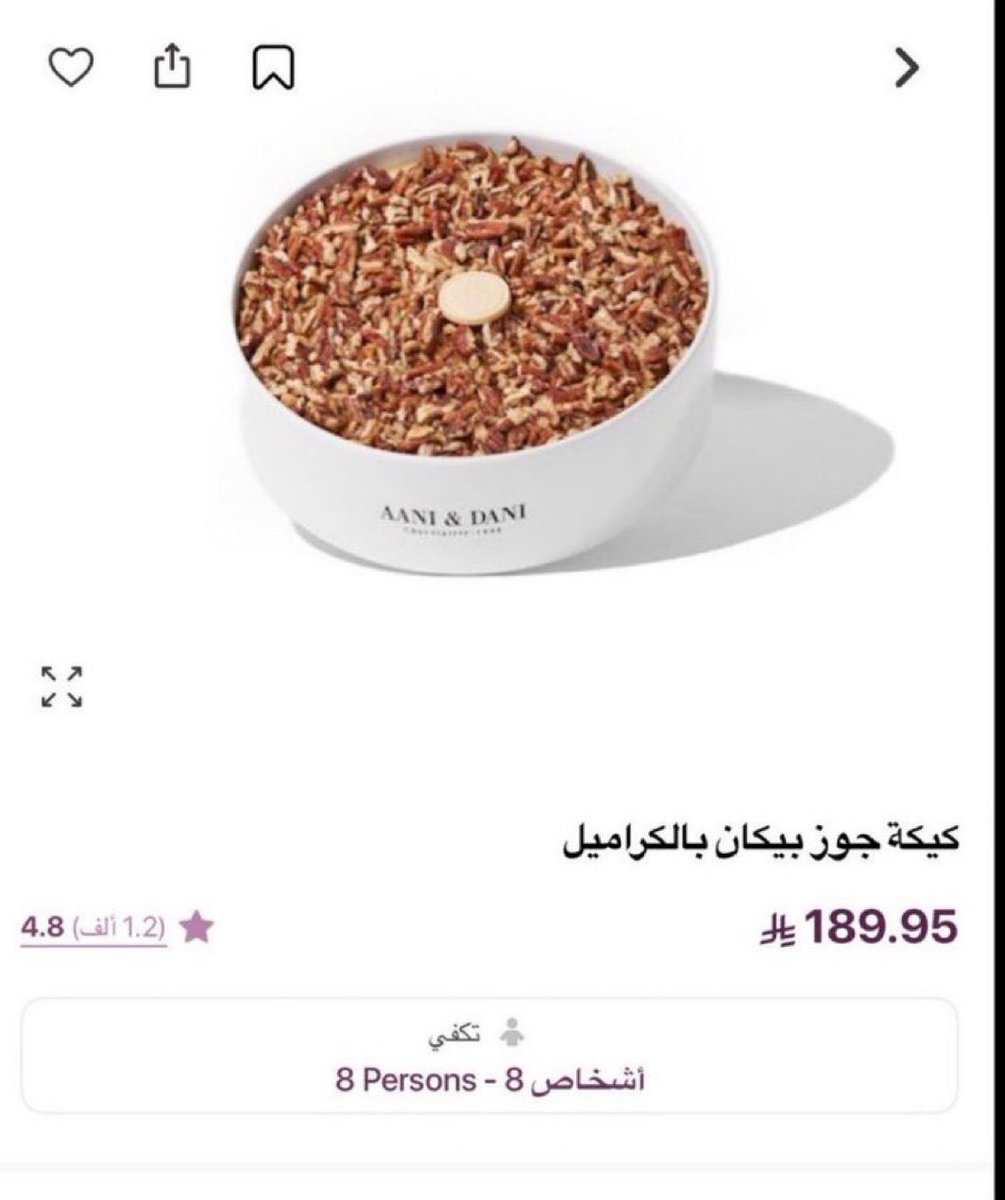Go back using the arrow
This screenshot has width=1005, height=1200.
tap(906, 67)
